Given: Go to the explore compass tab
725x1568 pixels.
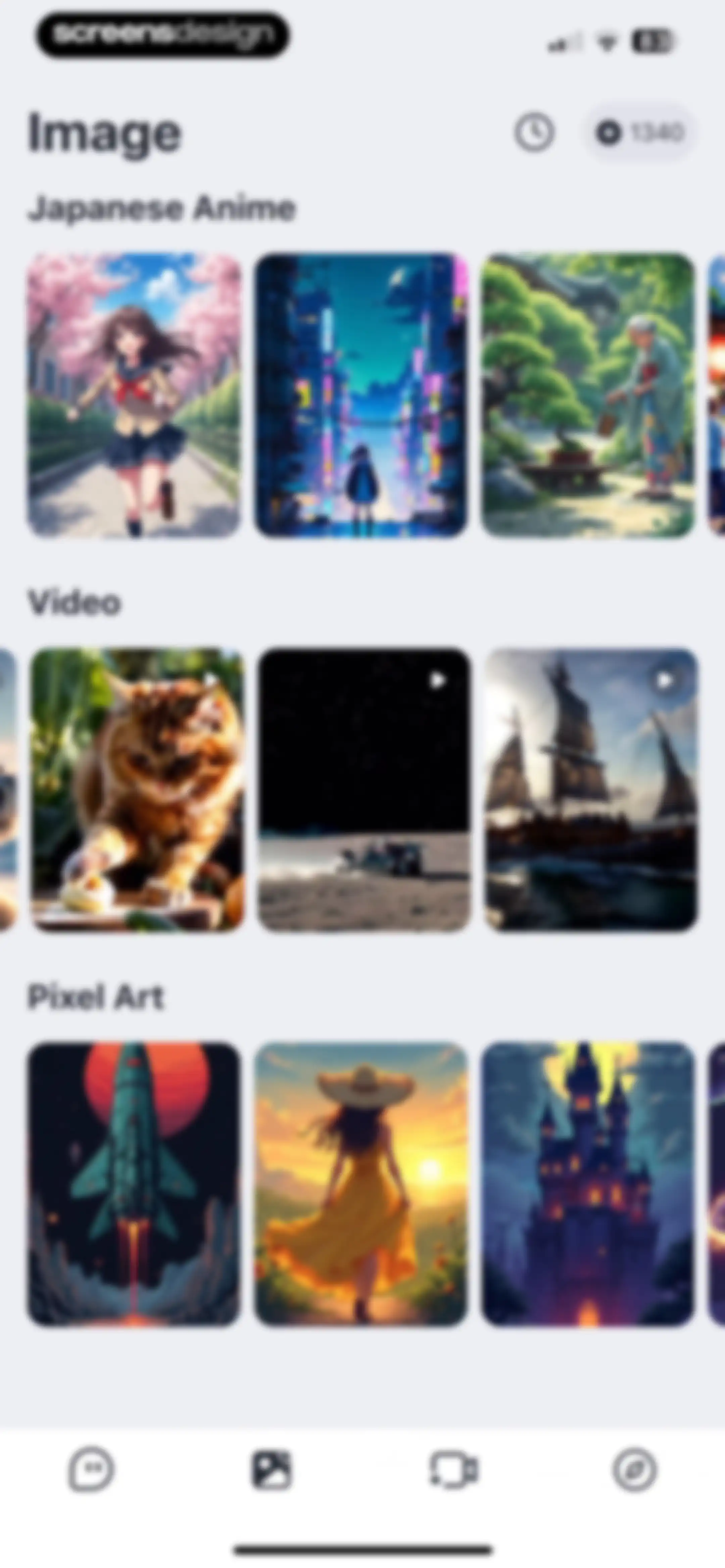Looking at the screenshot, I should pos(634,1470).
